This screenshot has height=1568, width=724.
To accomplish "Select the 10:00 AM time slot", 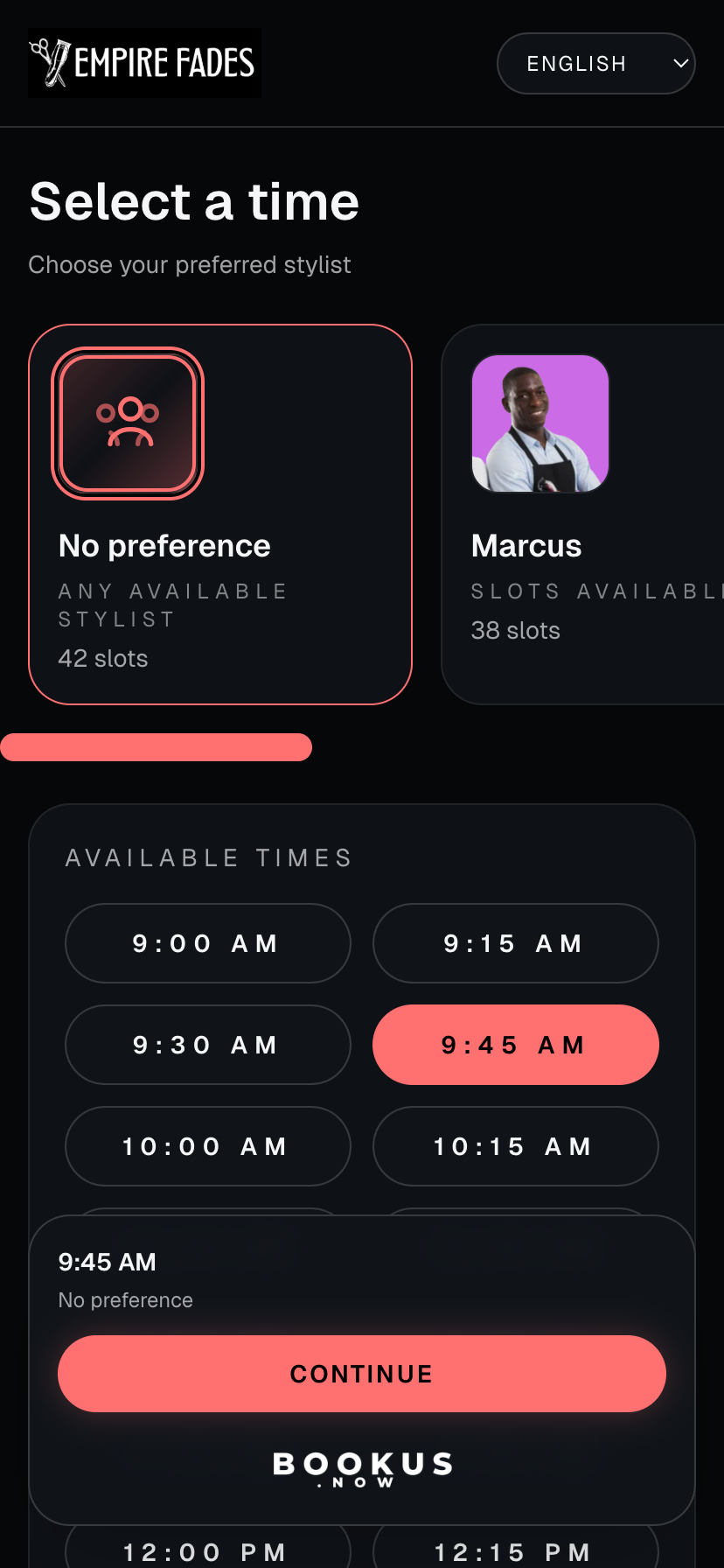I will click(x=207, y=1146).
